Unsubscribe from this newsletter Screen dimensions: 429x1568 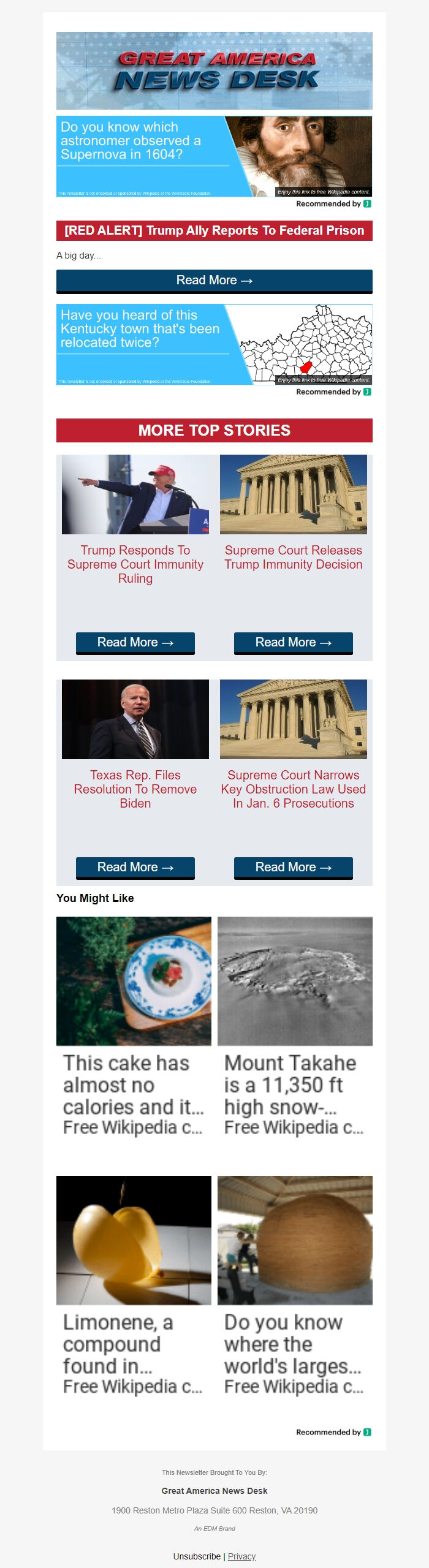coord(197,1556)
